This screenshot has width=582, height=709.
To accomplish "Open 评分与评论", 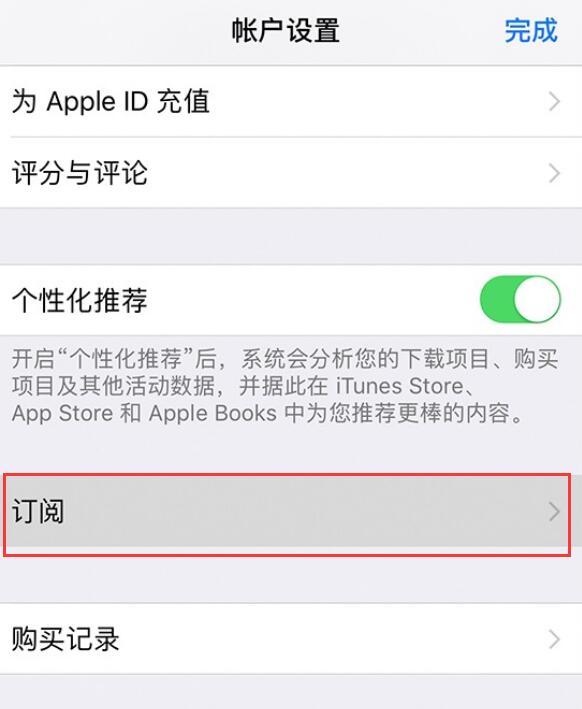I will pos(291,173).
